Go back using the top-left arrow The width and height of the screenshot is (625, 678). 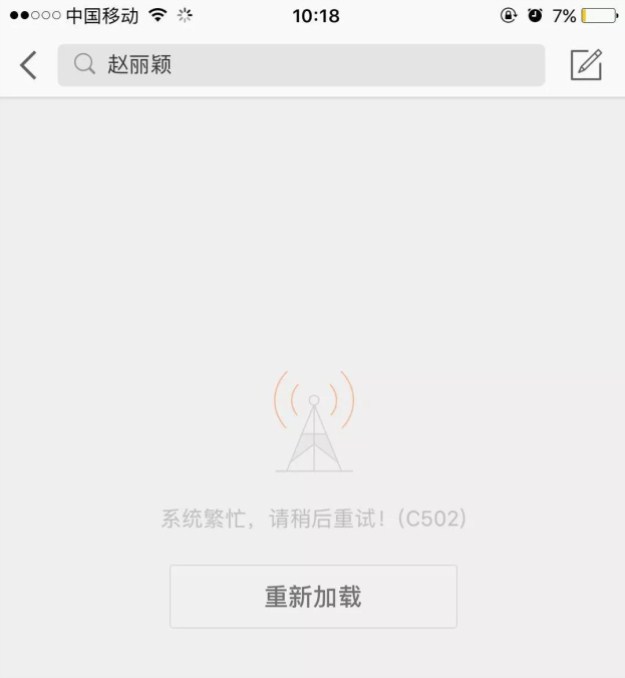click(x=28, y=66)
